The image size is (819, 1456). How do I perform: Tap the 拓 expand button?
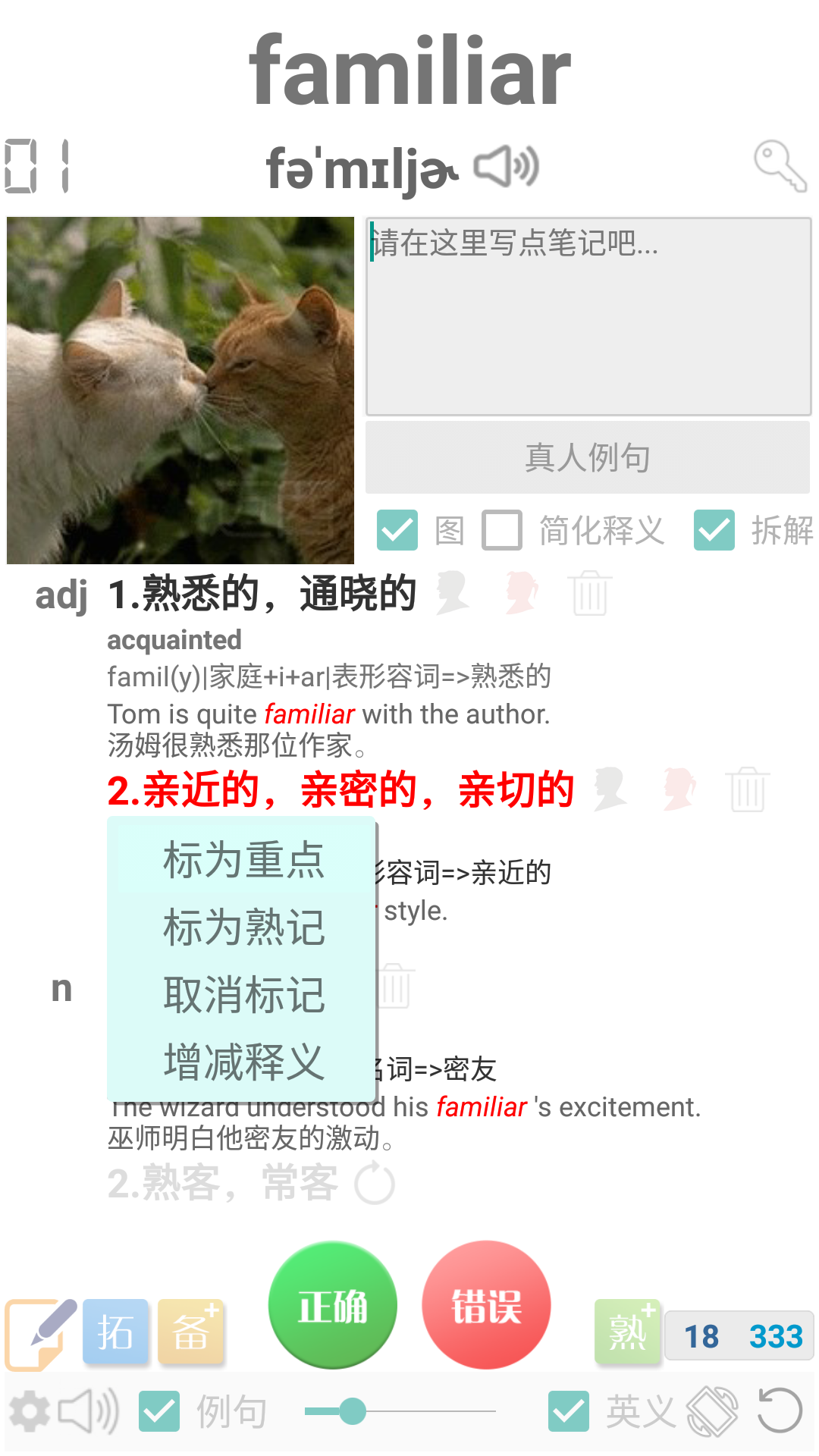coord(115,1332)
